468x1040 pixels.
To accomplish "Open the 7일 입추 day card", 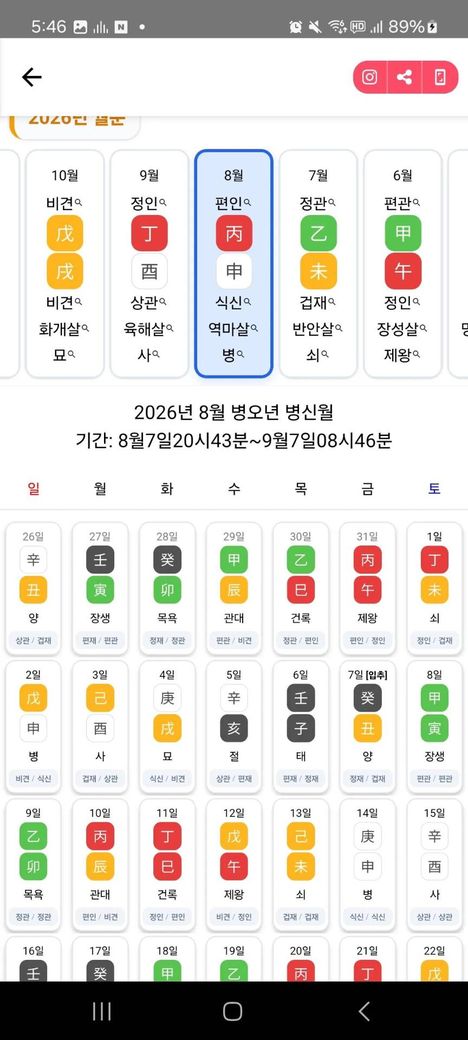I will (367, 726).
